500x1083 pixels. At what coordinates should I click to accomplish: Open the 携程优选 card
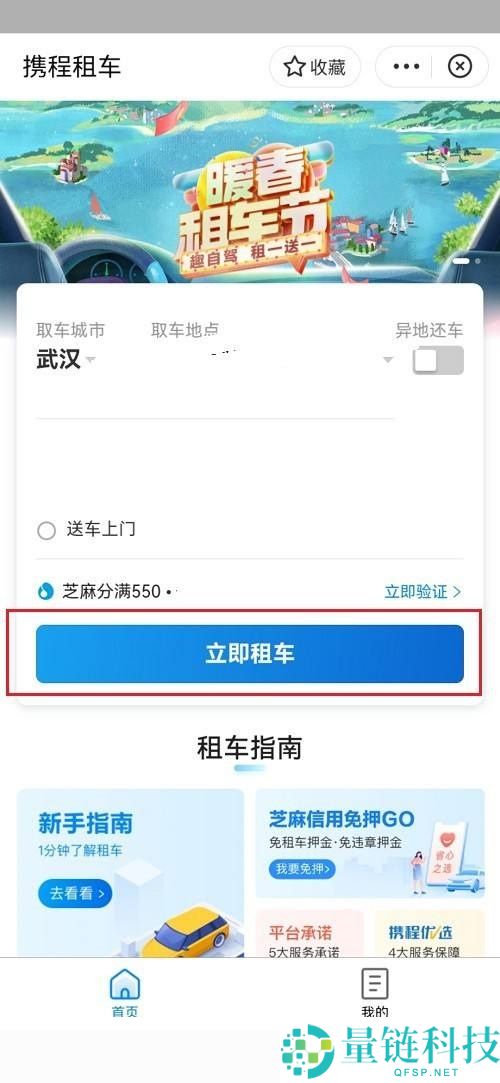tap(429, 934)
